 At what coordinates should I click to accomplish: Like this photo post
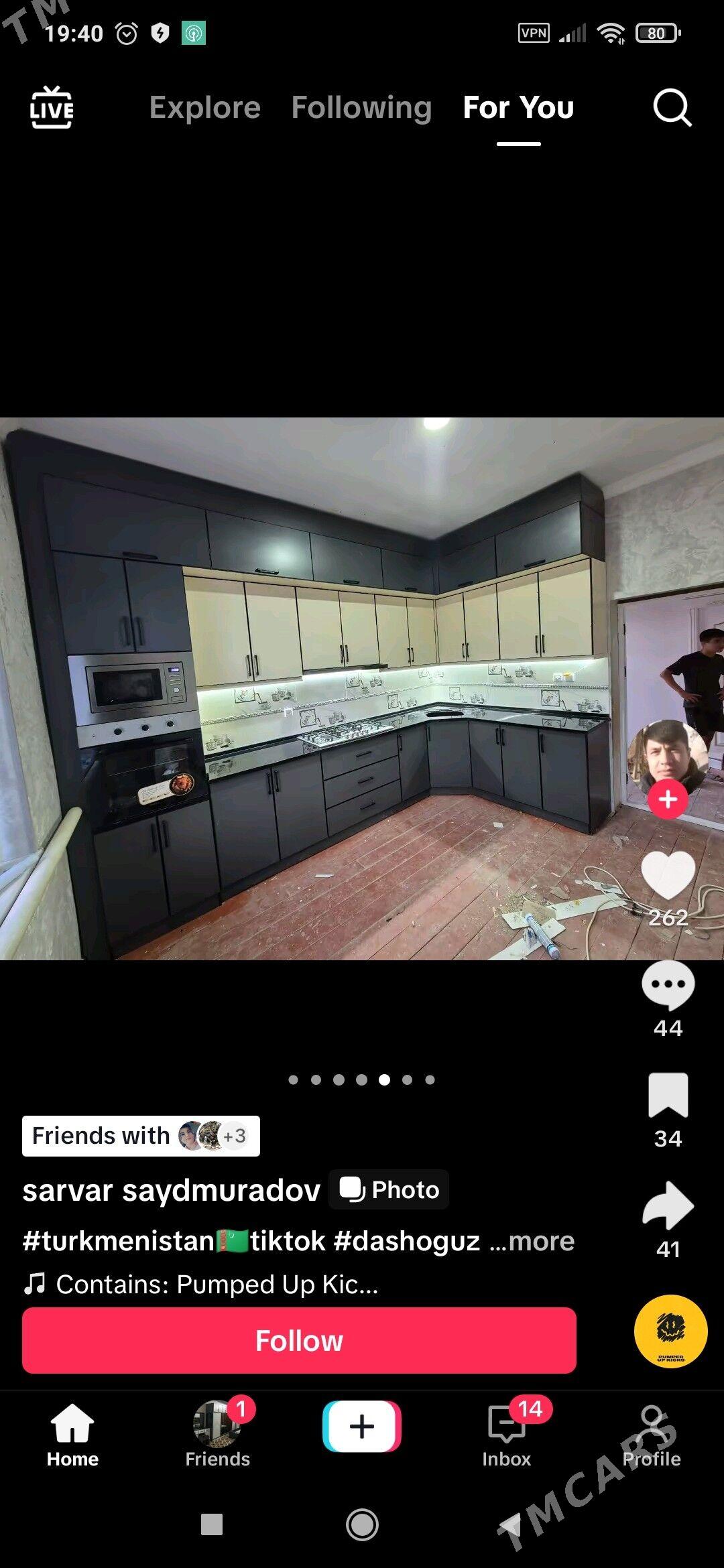(x=668, y=876)
